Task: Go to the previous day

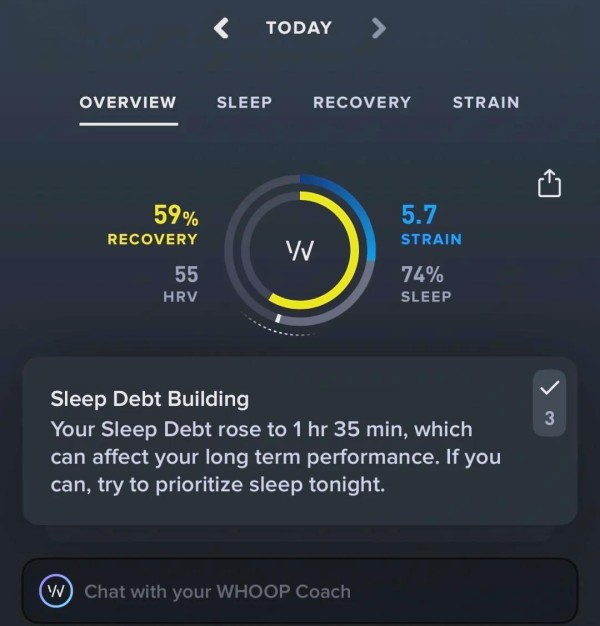Action: (x=222, y=28)
